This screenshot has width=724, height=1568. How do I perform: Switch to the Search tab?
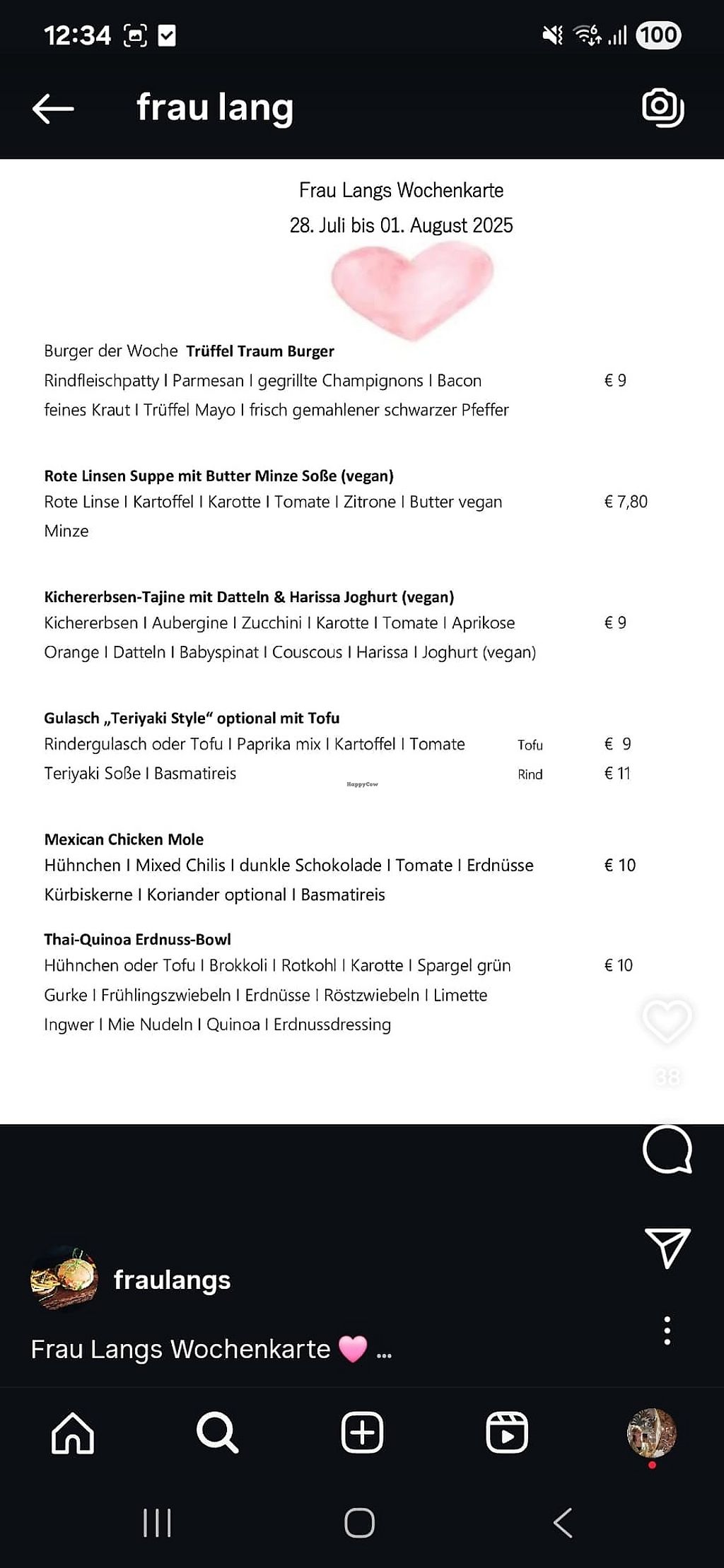(217, 1433)
